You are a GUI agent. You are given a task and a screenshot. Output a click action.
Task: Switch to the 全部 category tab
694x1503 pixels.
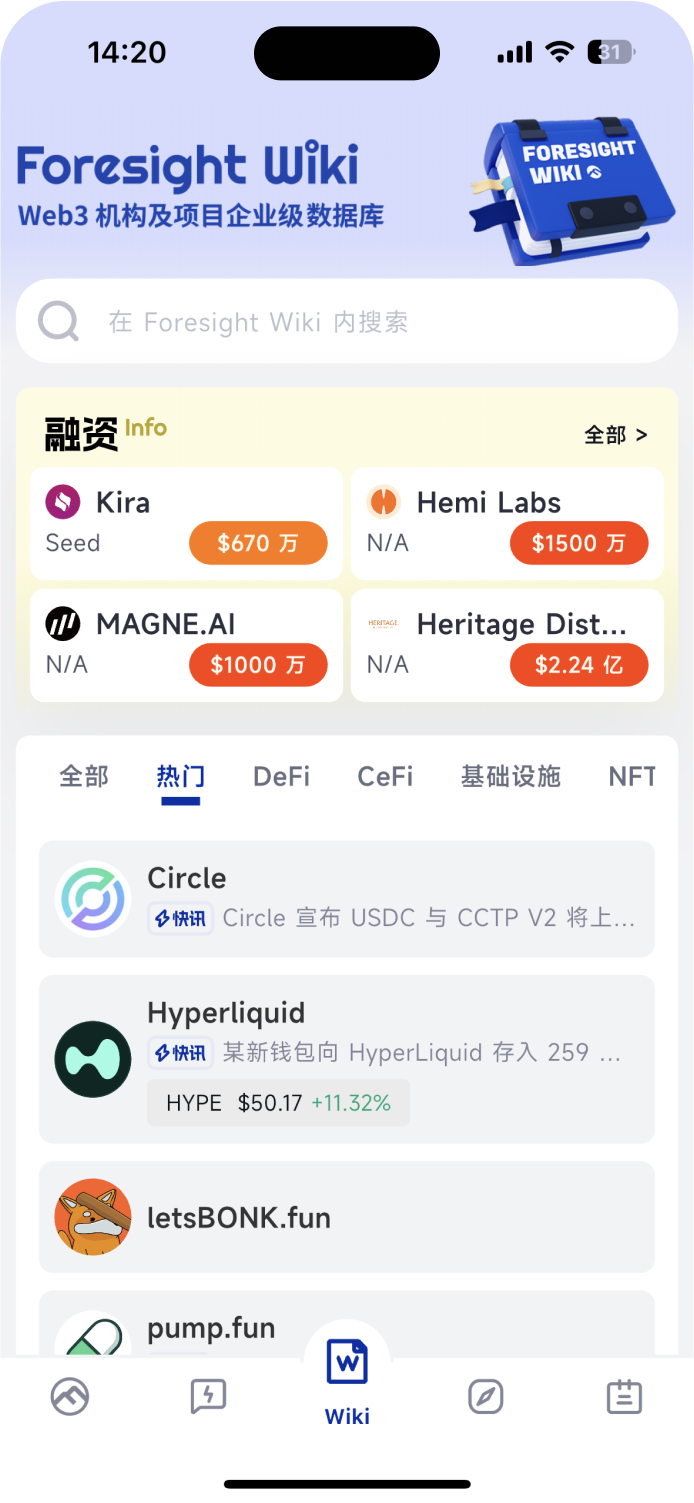click(x=84, y=776)
